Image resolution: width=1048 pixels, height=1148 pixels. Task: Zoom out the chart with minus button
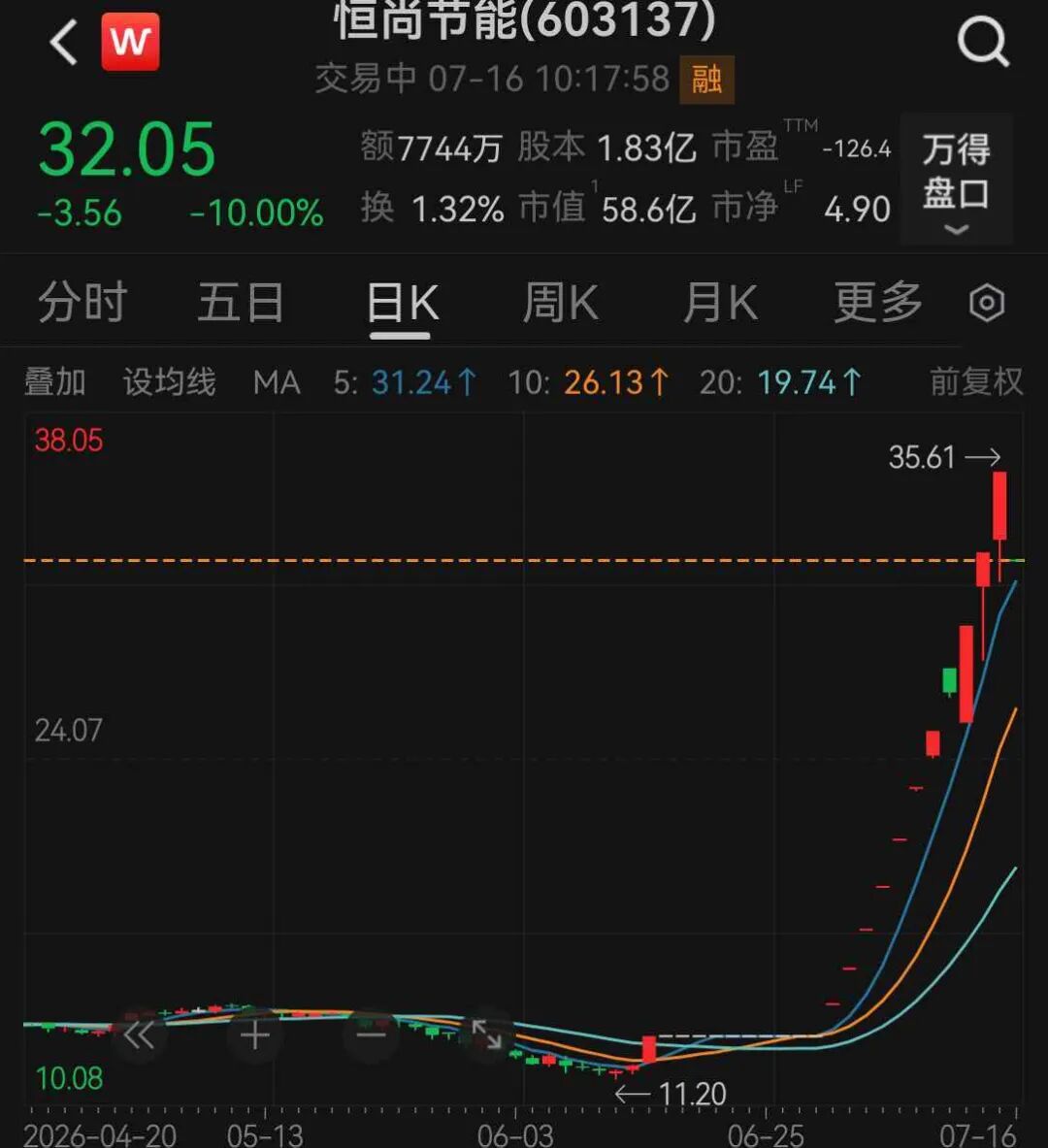pos(372,1035)
